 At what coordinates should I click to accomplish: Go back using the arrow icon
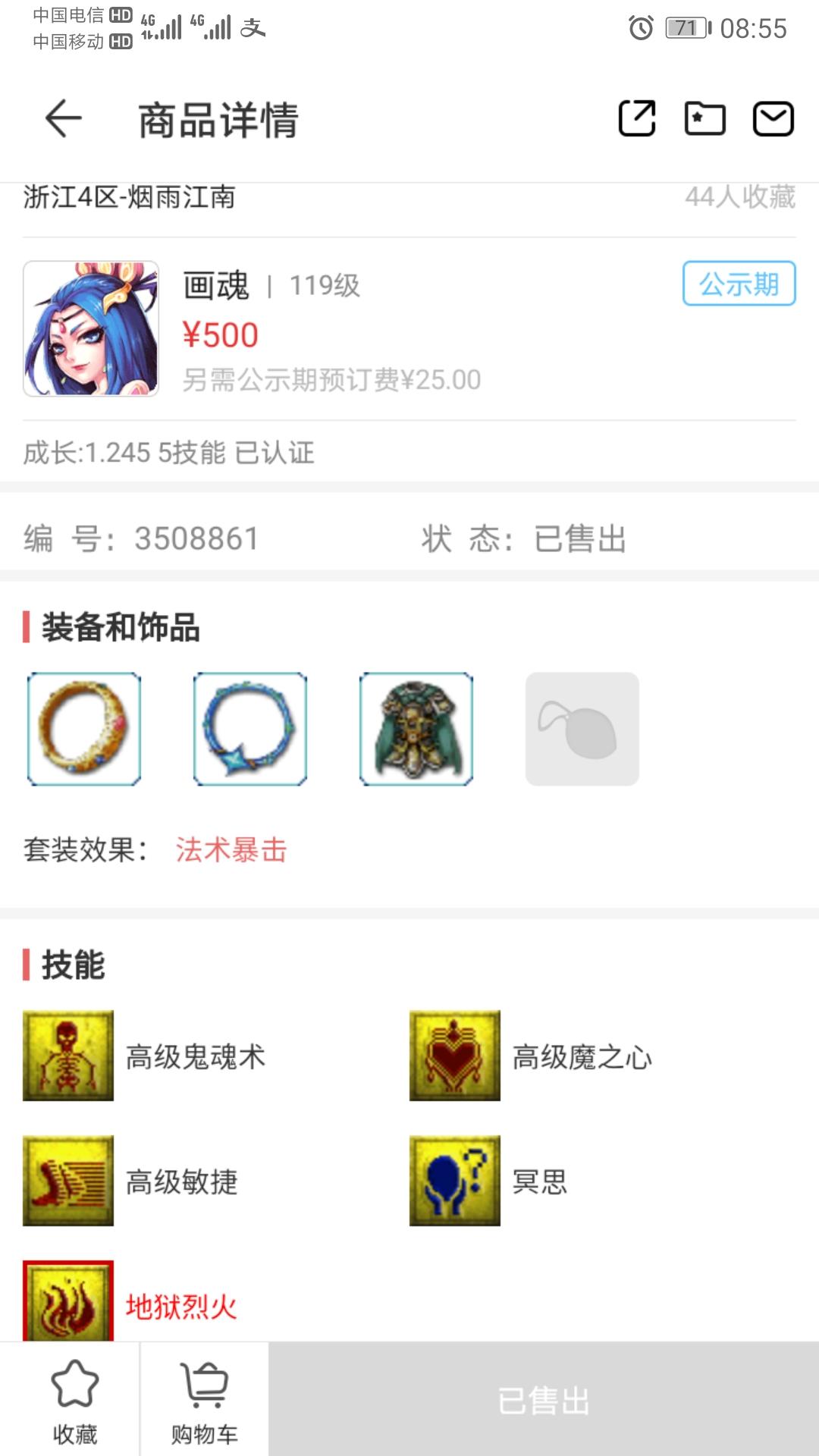(x=64, y=119)
